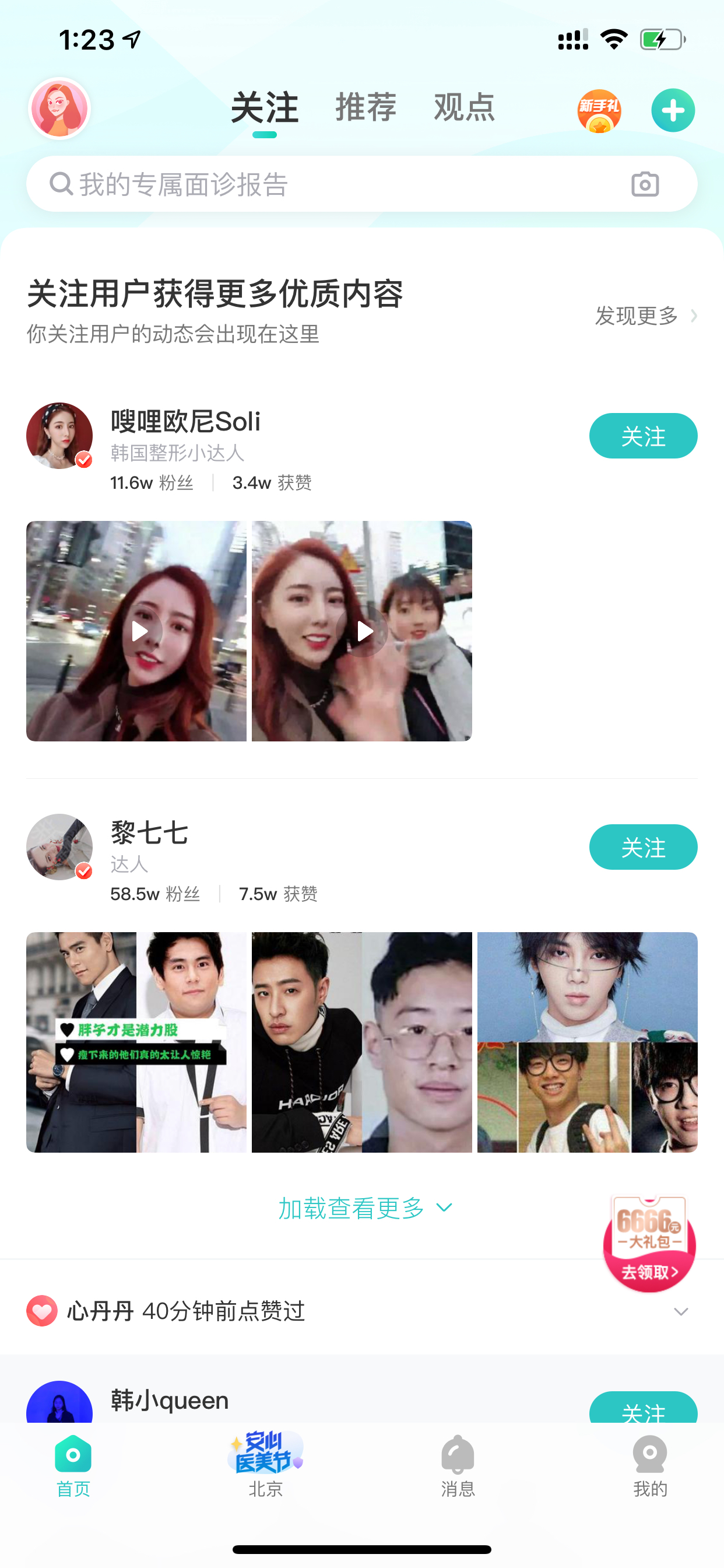Open 黎七七's 胖子才是潜力股 post image

pos(136,1042)
